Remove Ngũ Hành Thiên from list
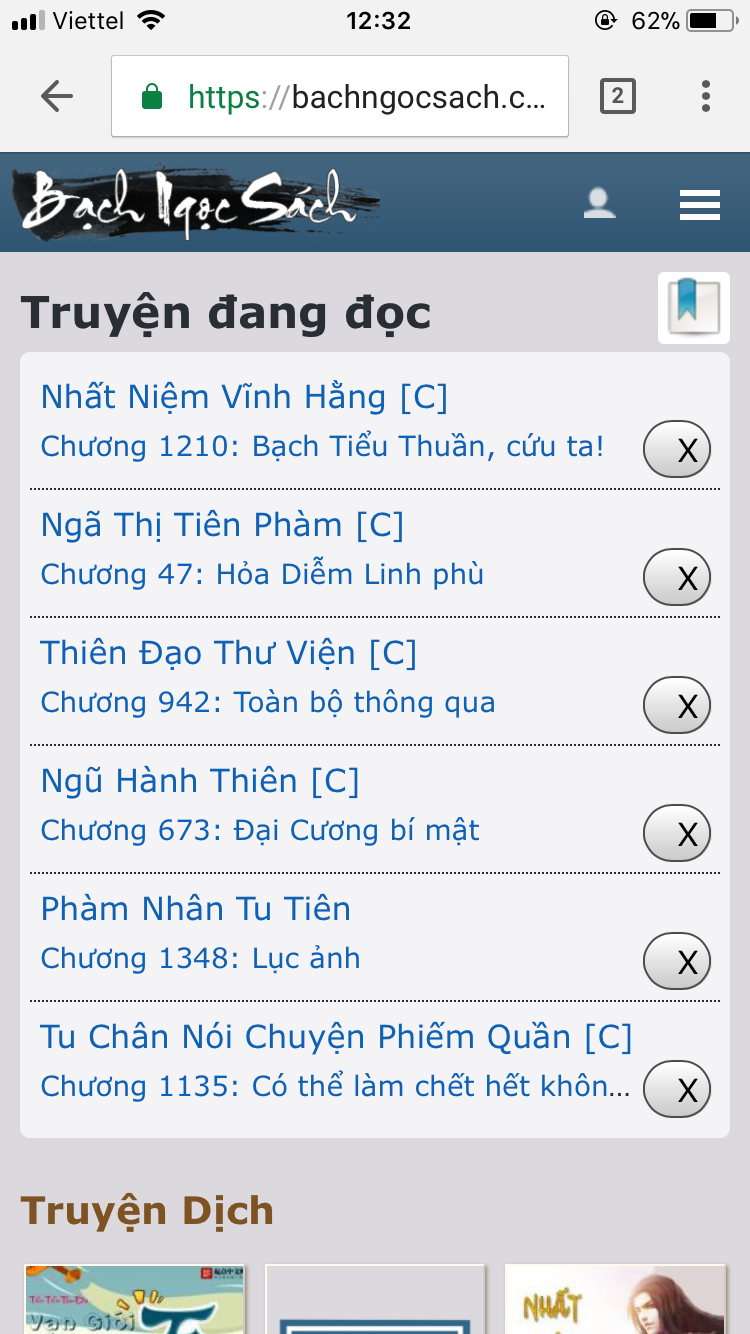 pos(676,834)
